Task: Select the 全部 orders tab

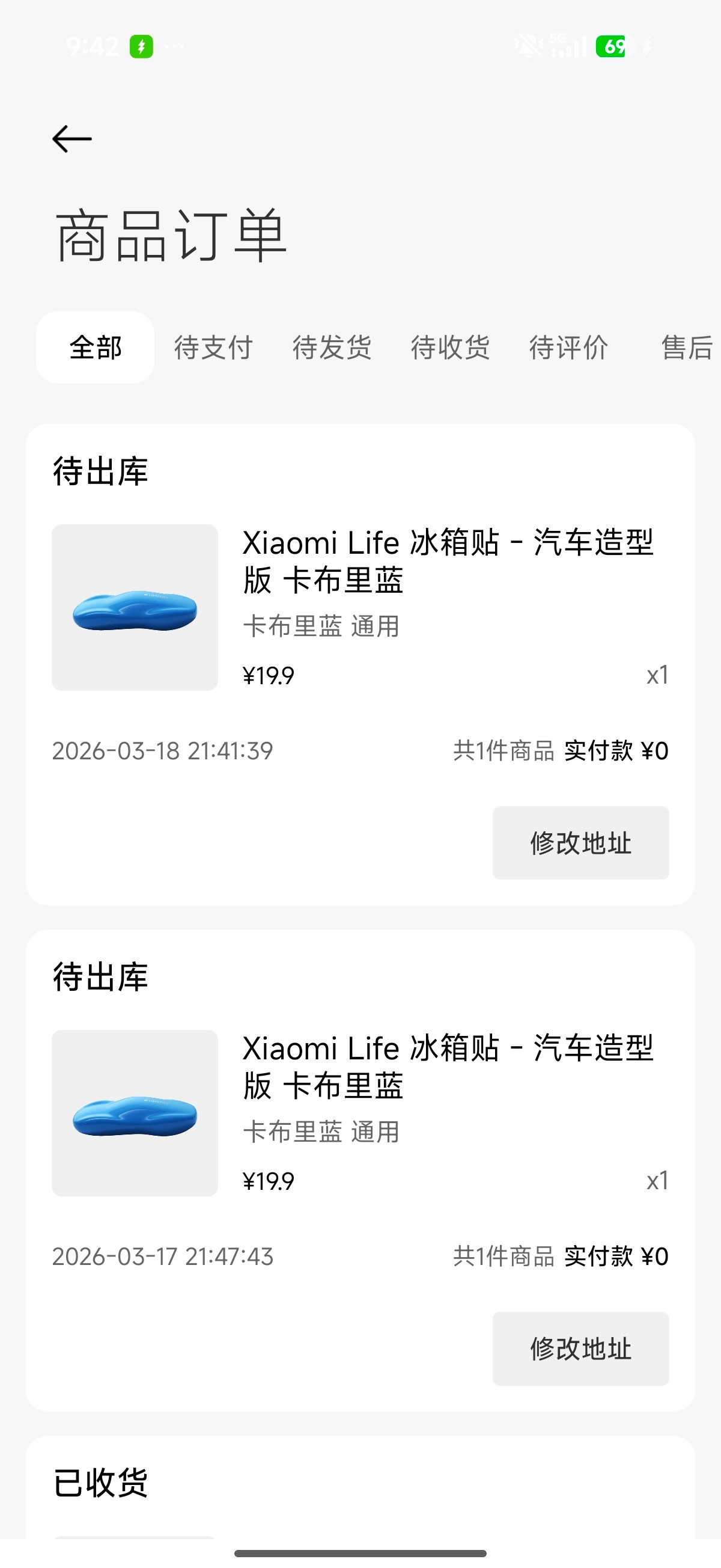Action: pos(96,348)
